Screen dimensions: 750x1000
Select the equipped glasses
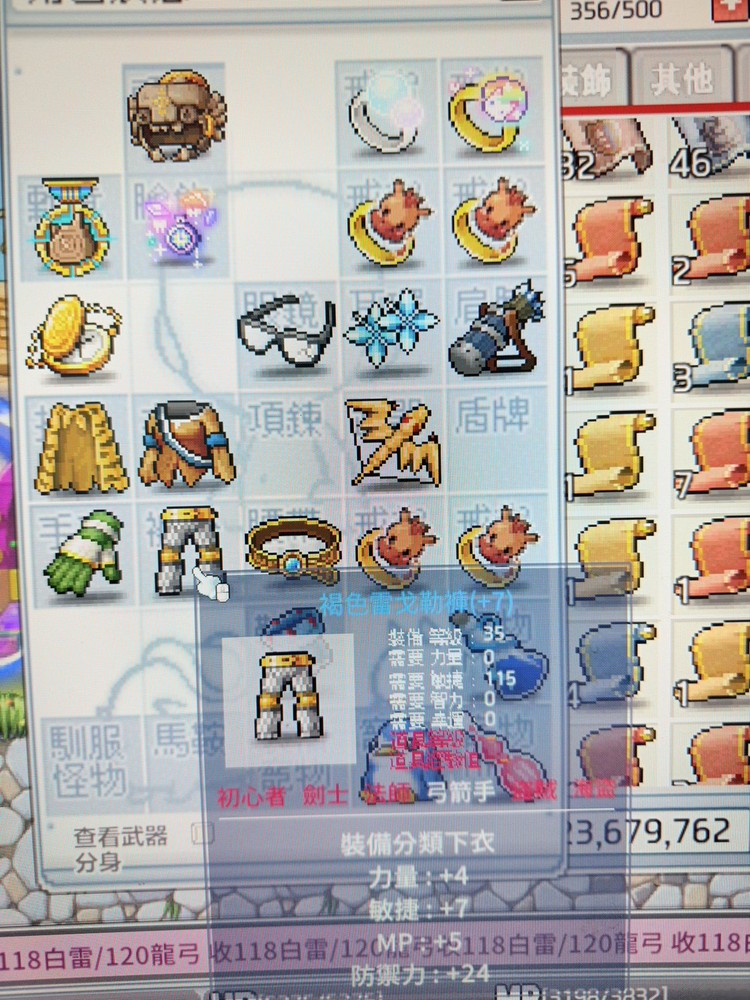pyautogui.click(x=285, y=331)
